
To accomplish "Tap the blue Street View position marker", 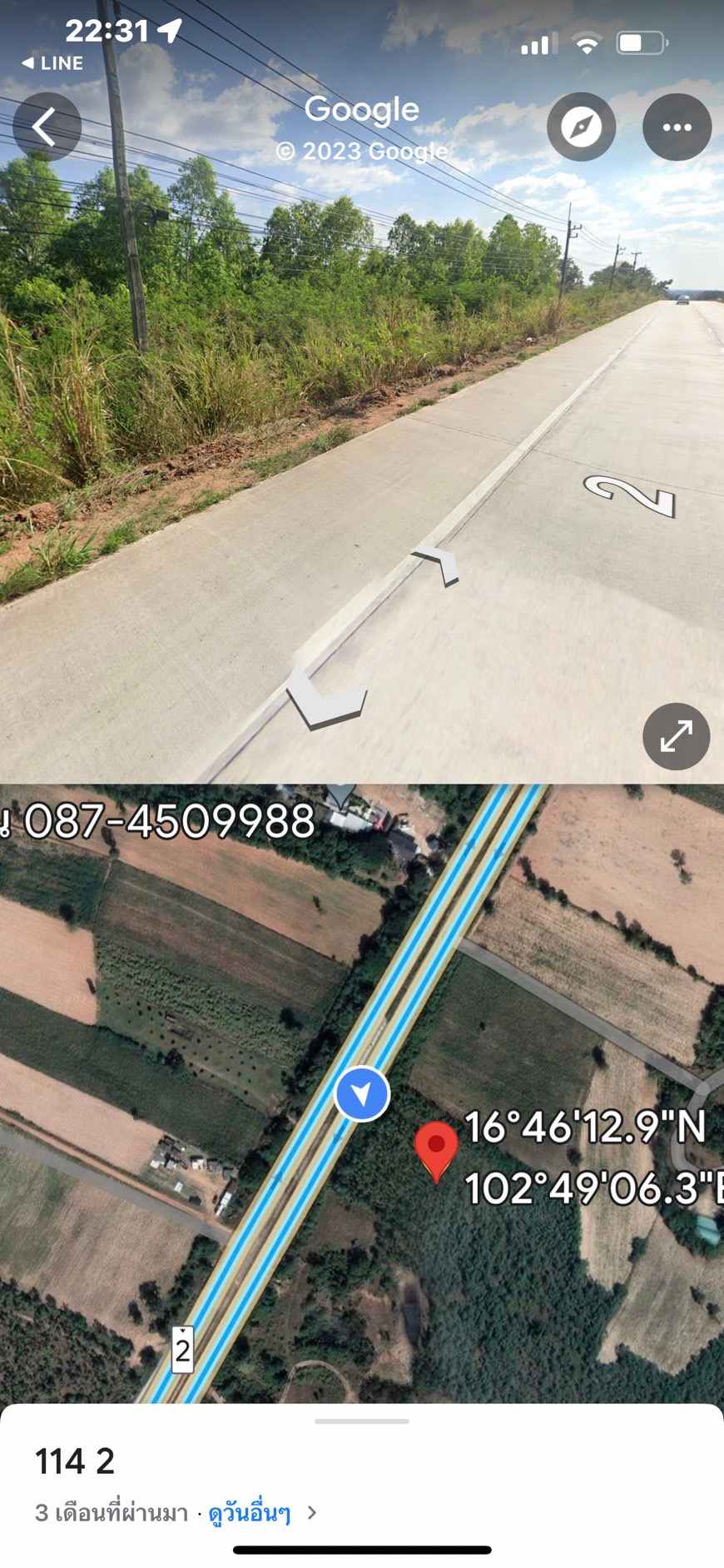I will (362, 1093).
